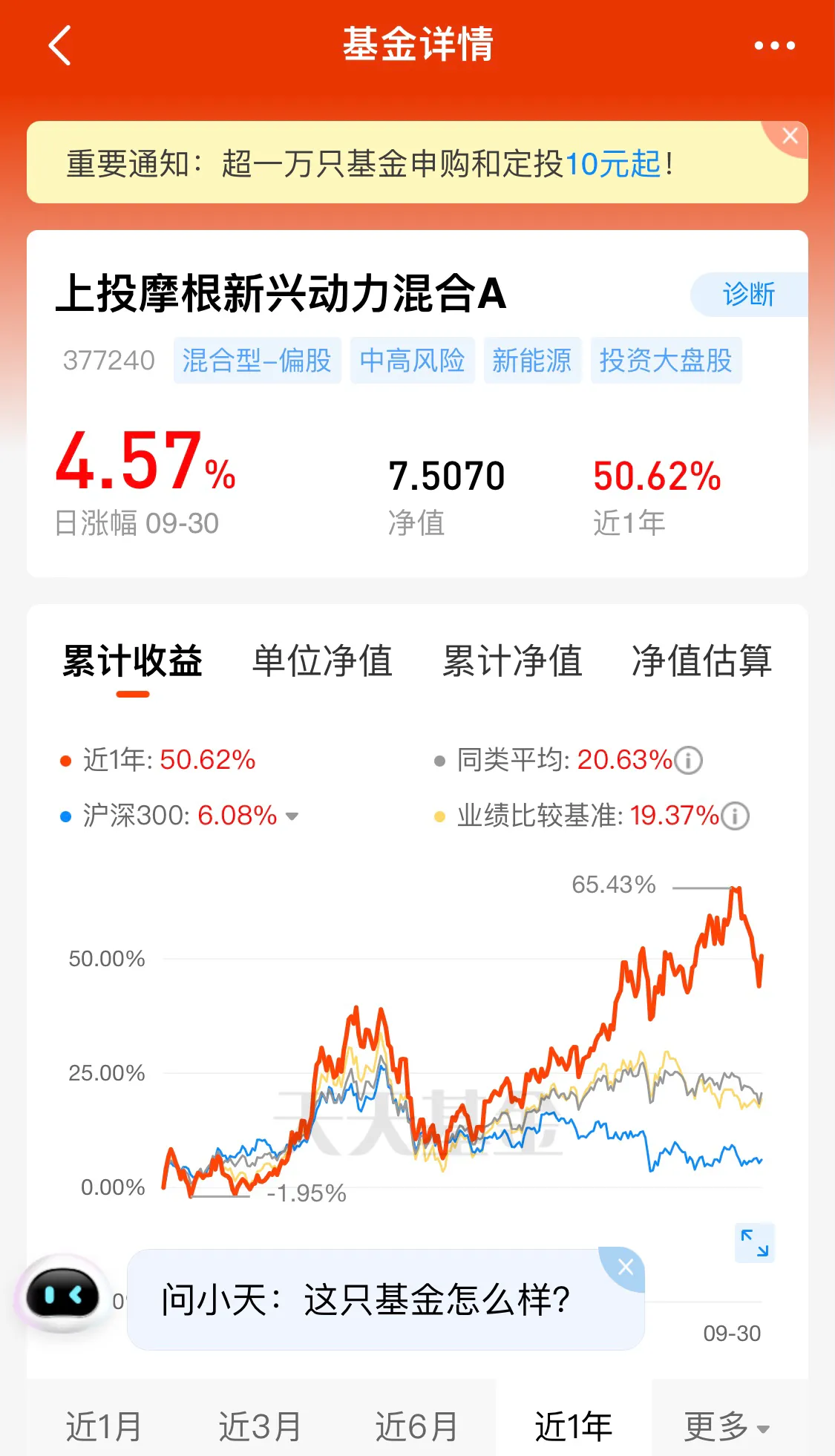This screenshot has height=1456, width=835.
Task: Select the 近6月 period
Action: point(416,1426)
